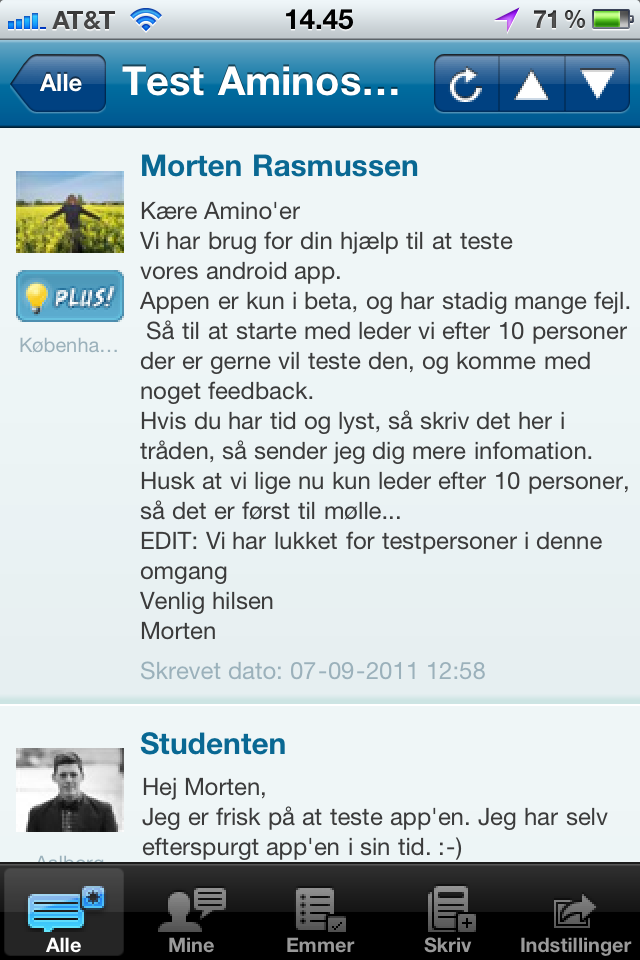Viewport: 640px width, 960px height.
Task: Go back to the Alle list
Action: click(x=59, y=83)
